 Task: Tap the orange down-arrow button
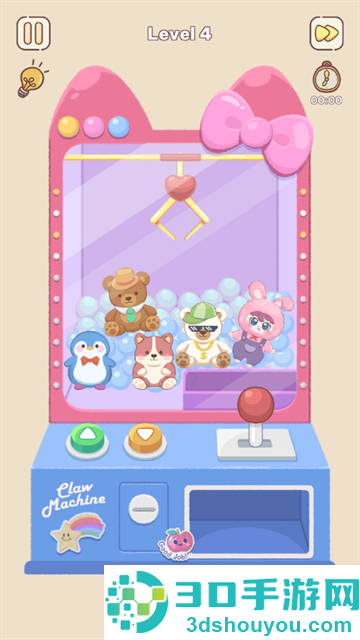(x=145, y=441)
